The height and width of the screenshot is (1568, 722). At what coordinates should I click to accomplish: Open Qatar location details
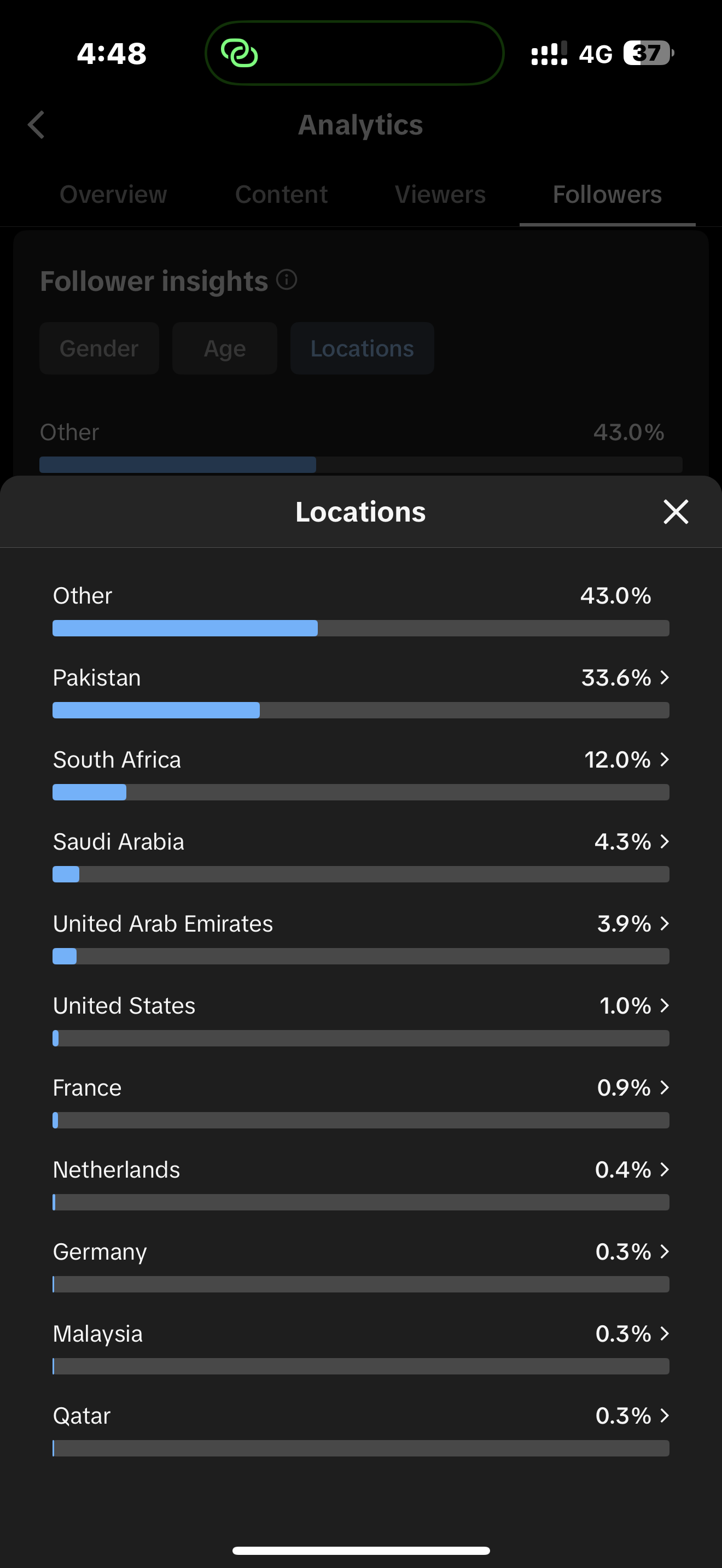point(361,1430)
